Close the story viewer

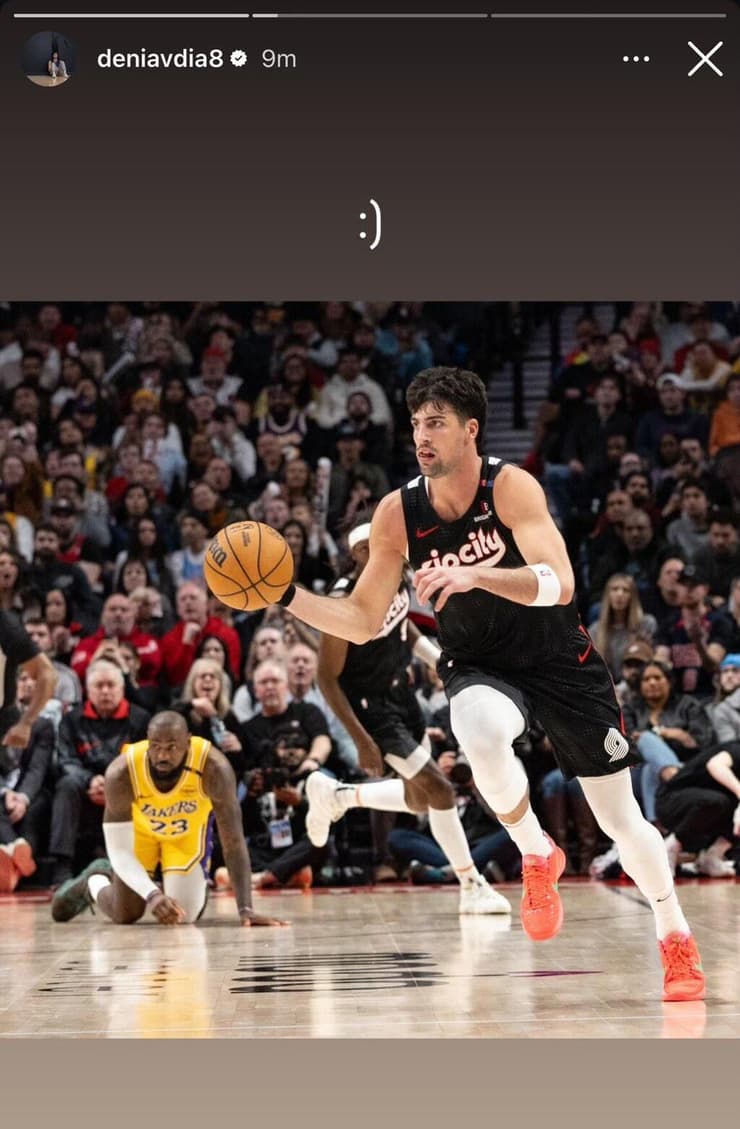pyautogui.click(x=704, y=59)
